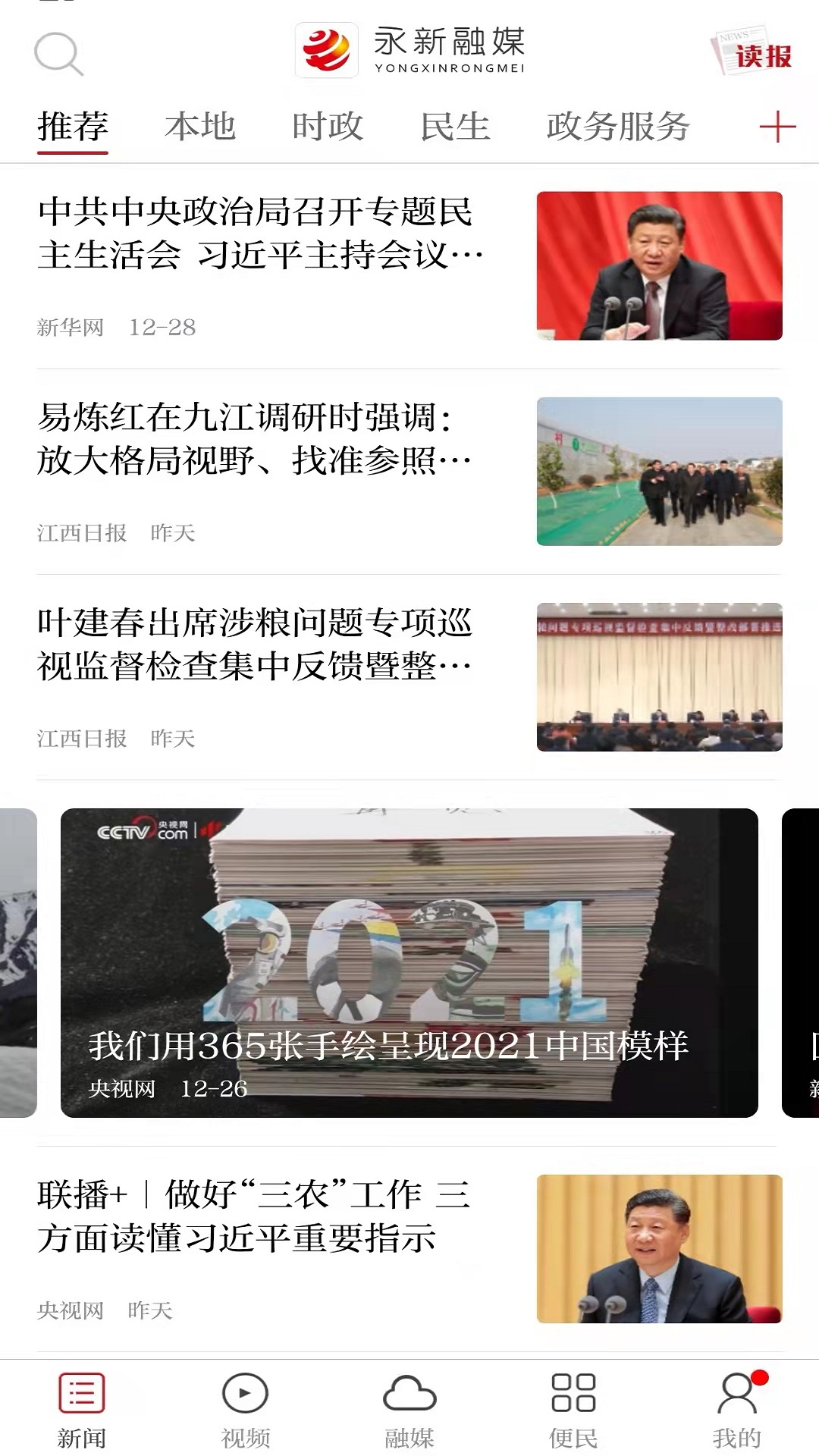Open 联播+ 做好“三农”工作 article
This screenshot has height=1456, width=819.
pyautogui.click(x=254, y=1216)
